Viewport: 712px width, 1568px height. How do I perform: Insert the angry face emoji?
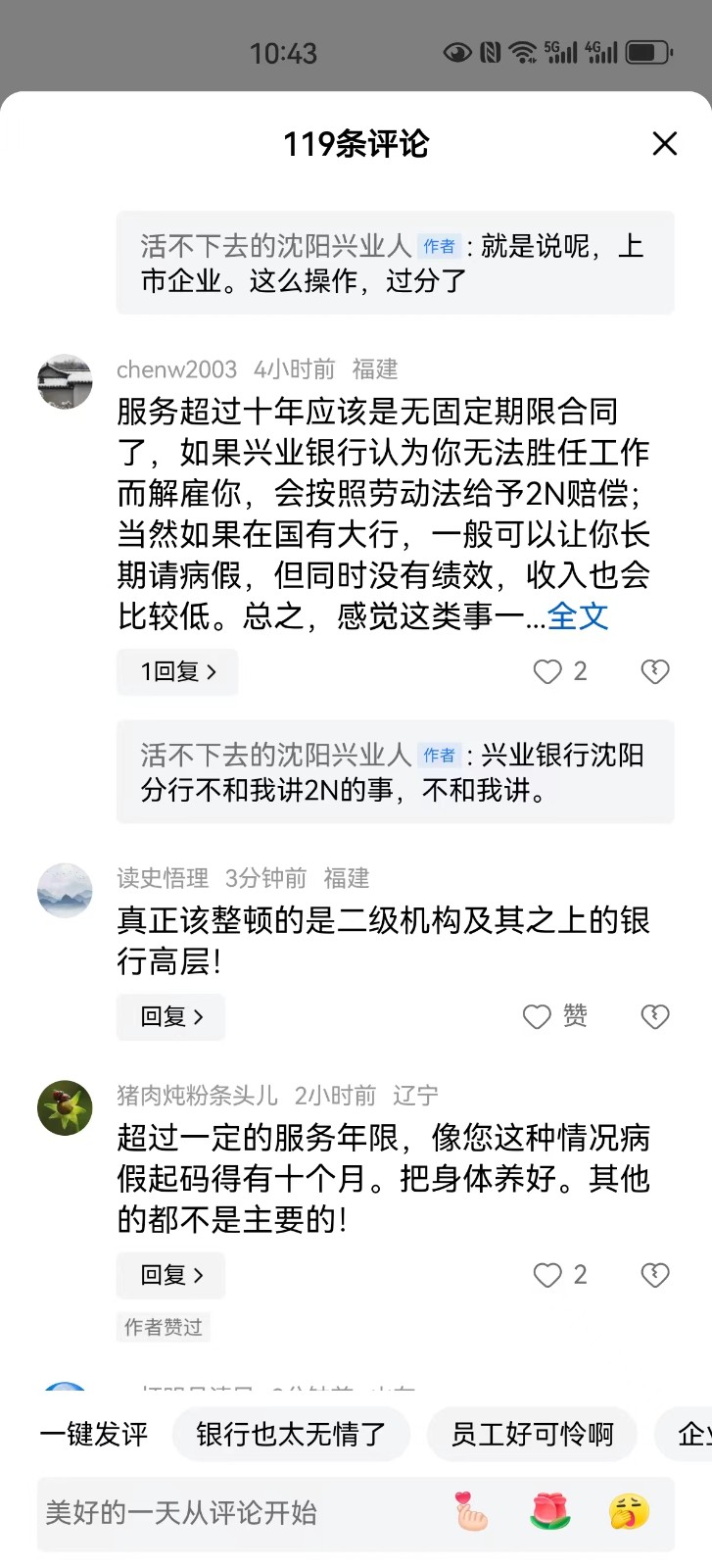click(x=628, y=1511)
